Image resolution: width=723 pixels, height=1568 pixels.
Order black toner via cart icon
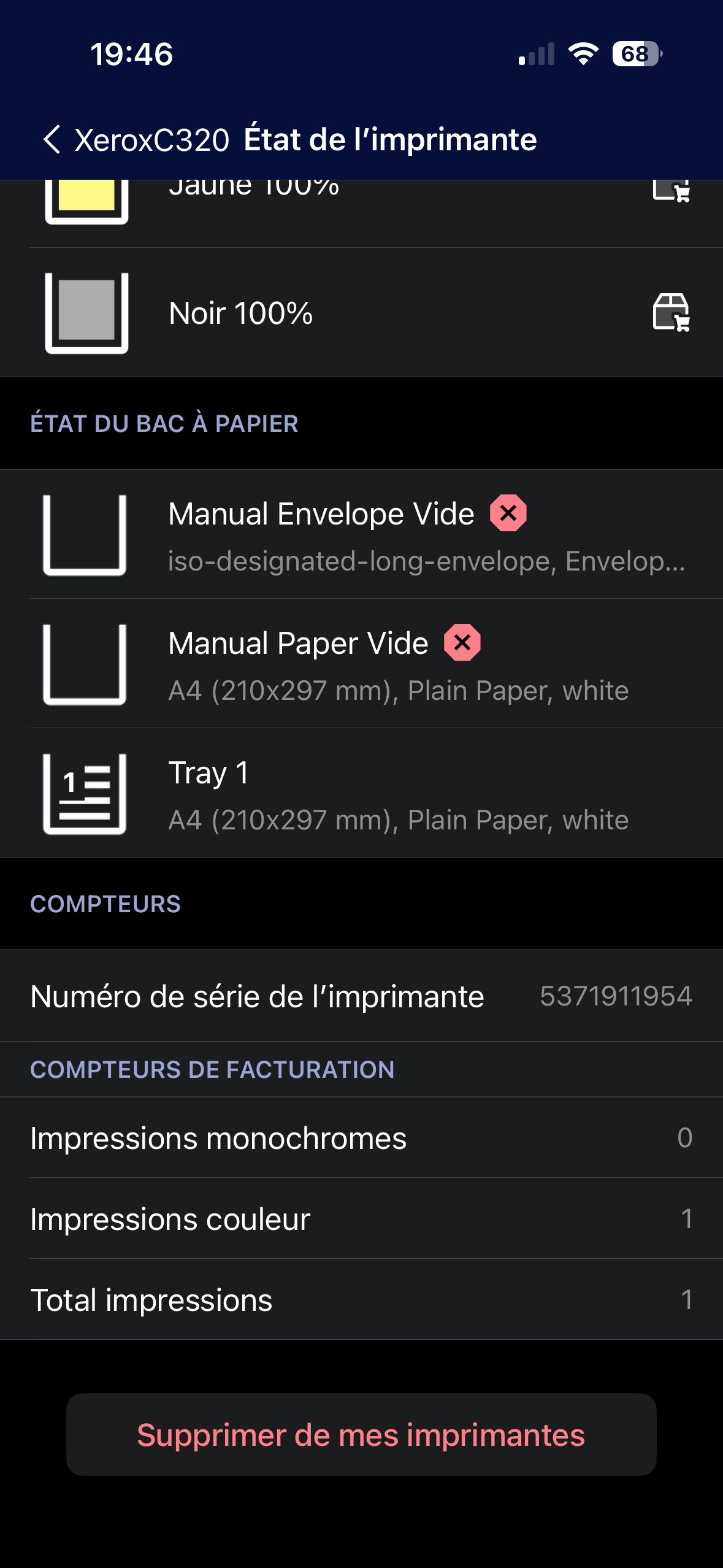click(x=671, y=313)
